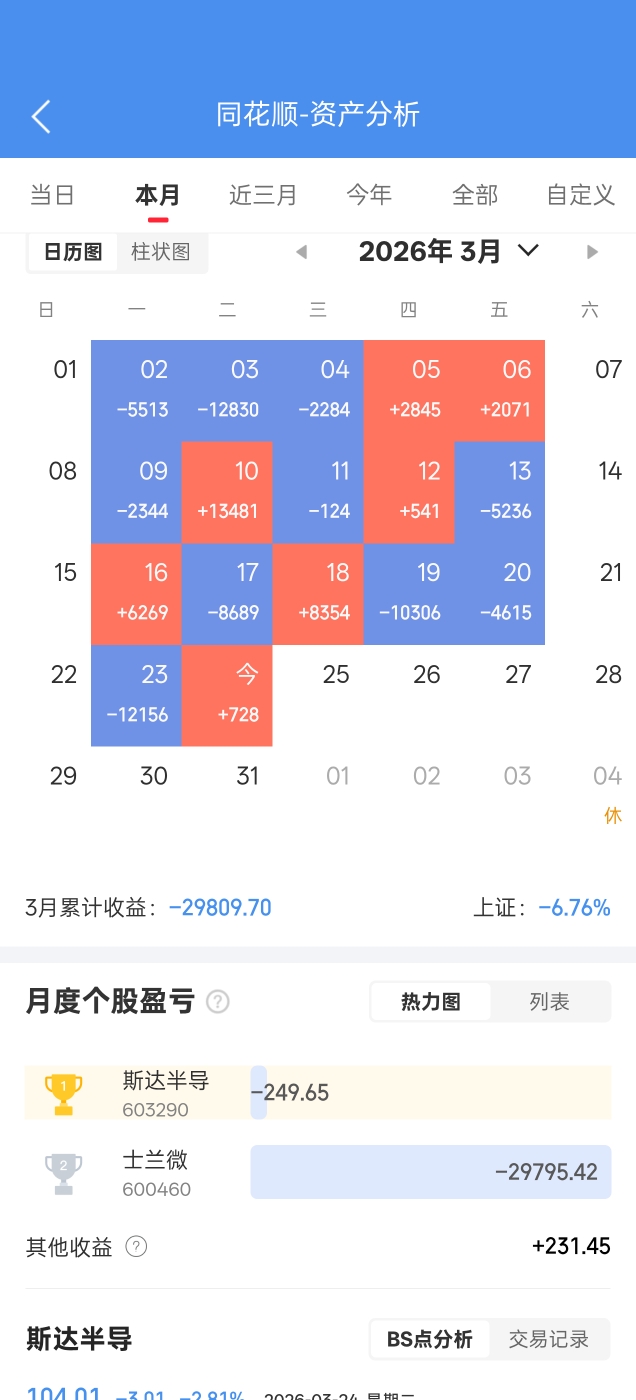This screenshot has height=1400, width=636.
Task: Switch to the 当日 tab
Action: point(52,195)
